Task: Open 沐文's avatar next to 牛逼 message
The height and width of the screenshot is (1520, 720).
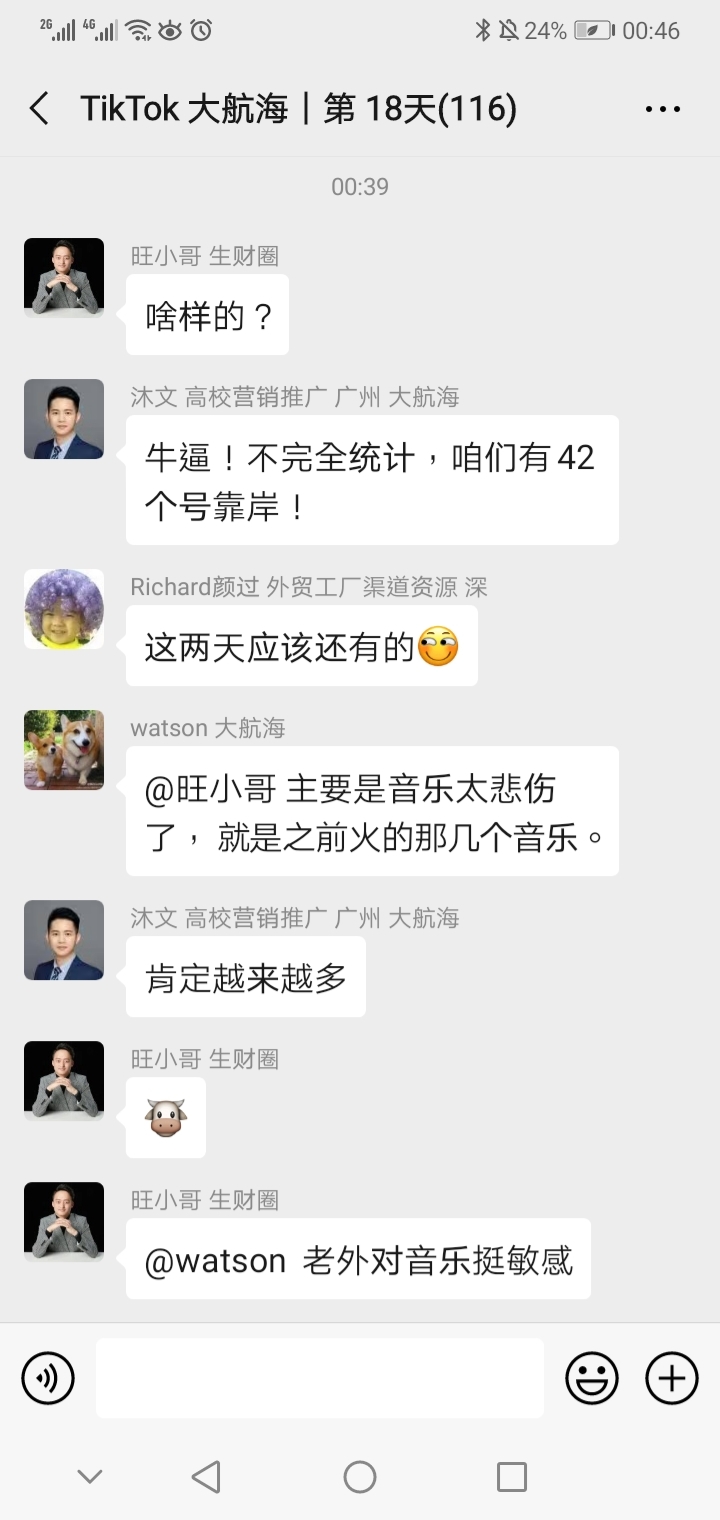Action: (64, 419)
